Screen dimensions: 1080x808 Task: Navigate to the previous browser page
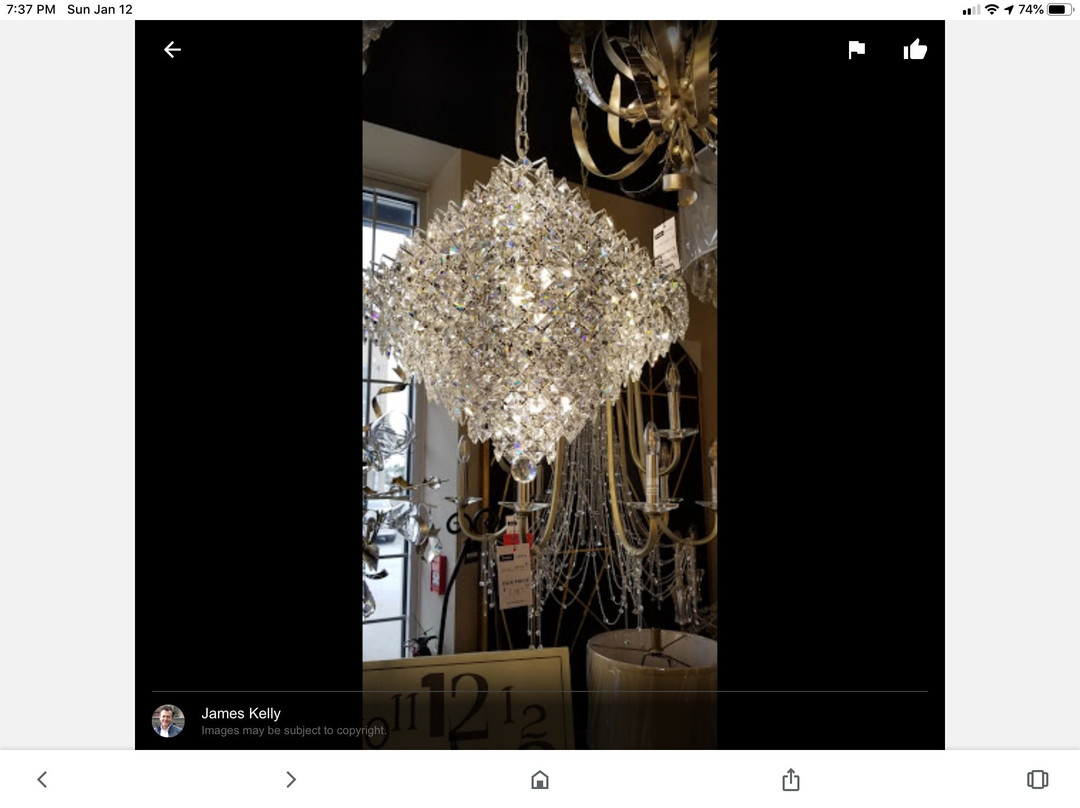(x=42, y=779)
